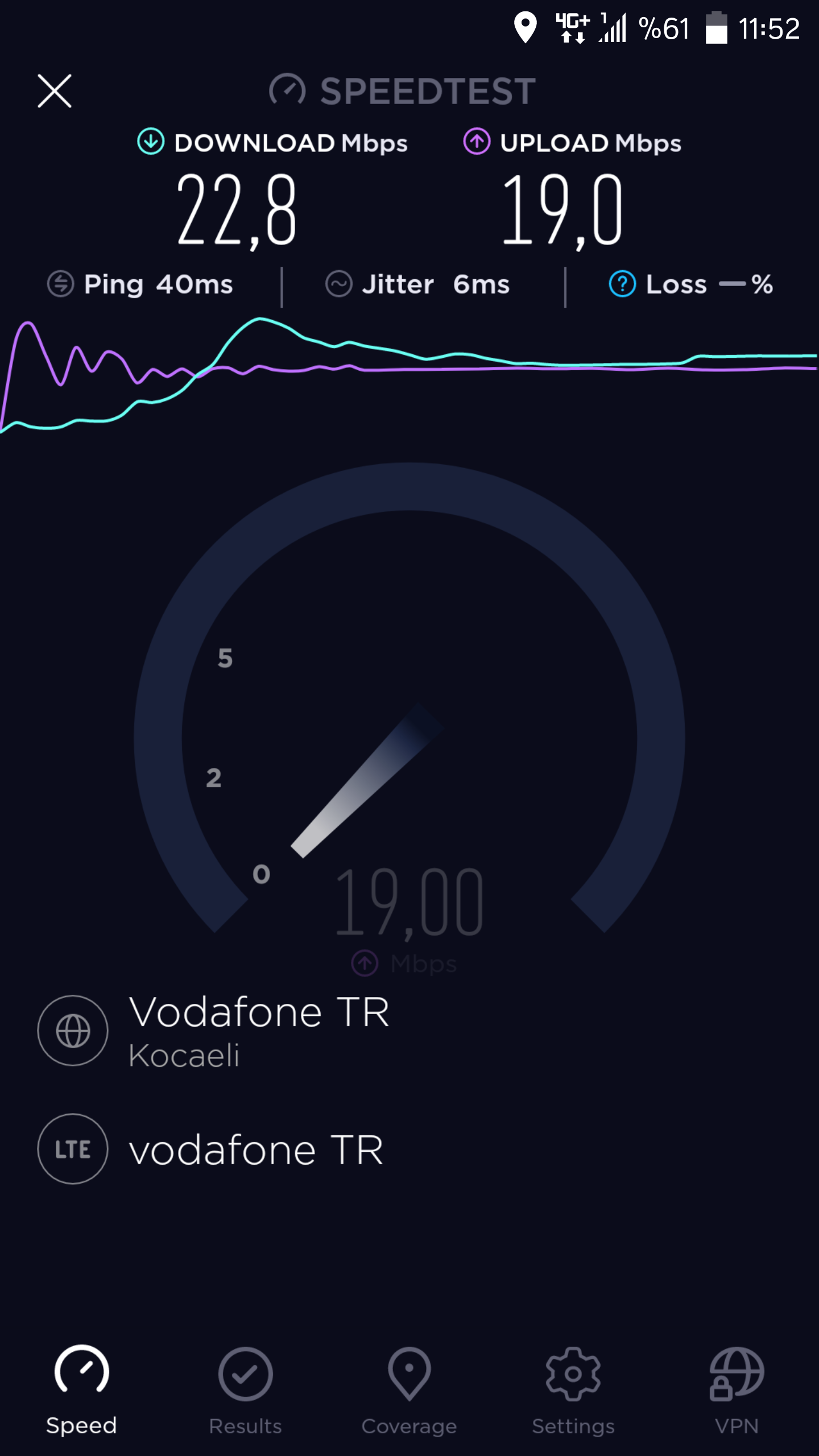
Task: Open the packet Loss help icon
Action: [x=622, y=284]
